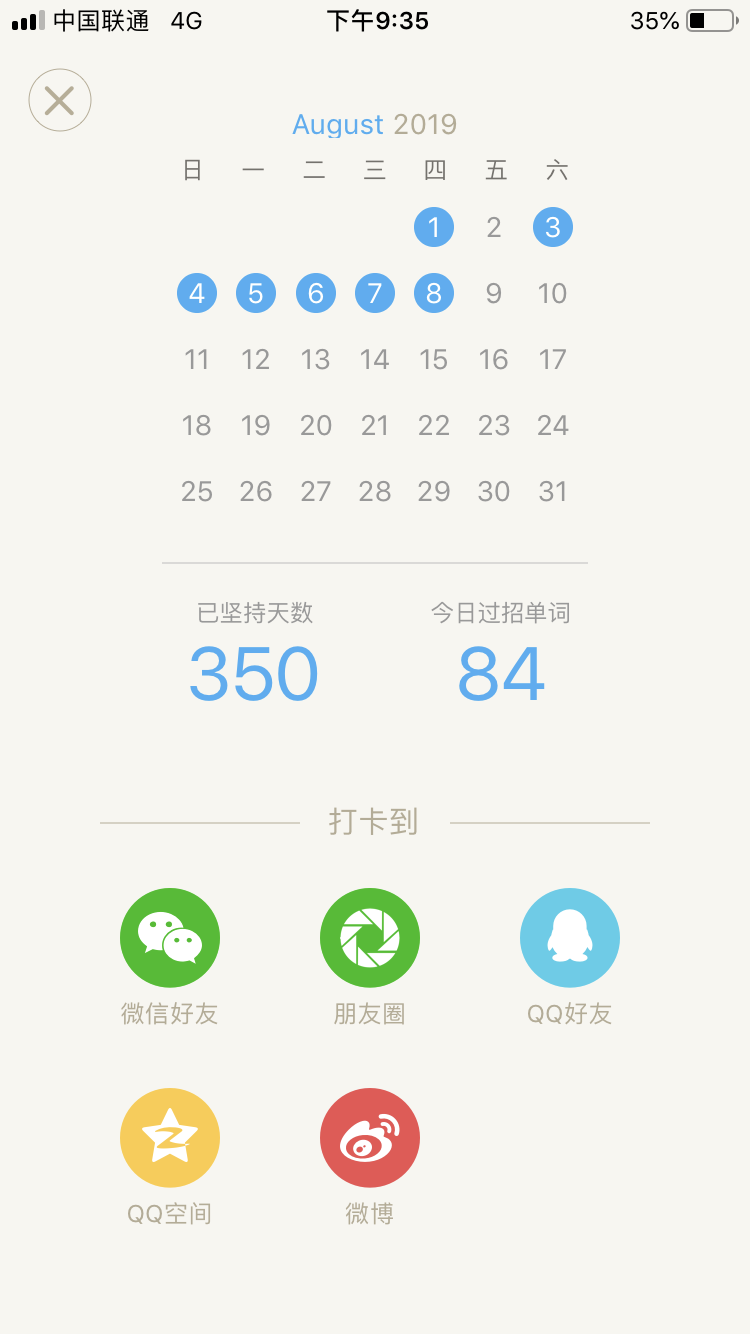Close the check-in calendar screen

[60, 100]
